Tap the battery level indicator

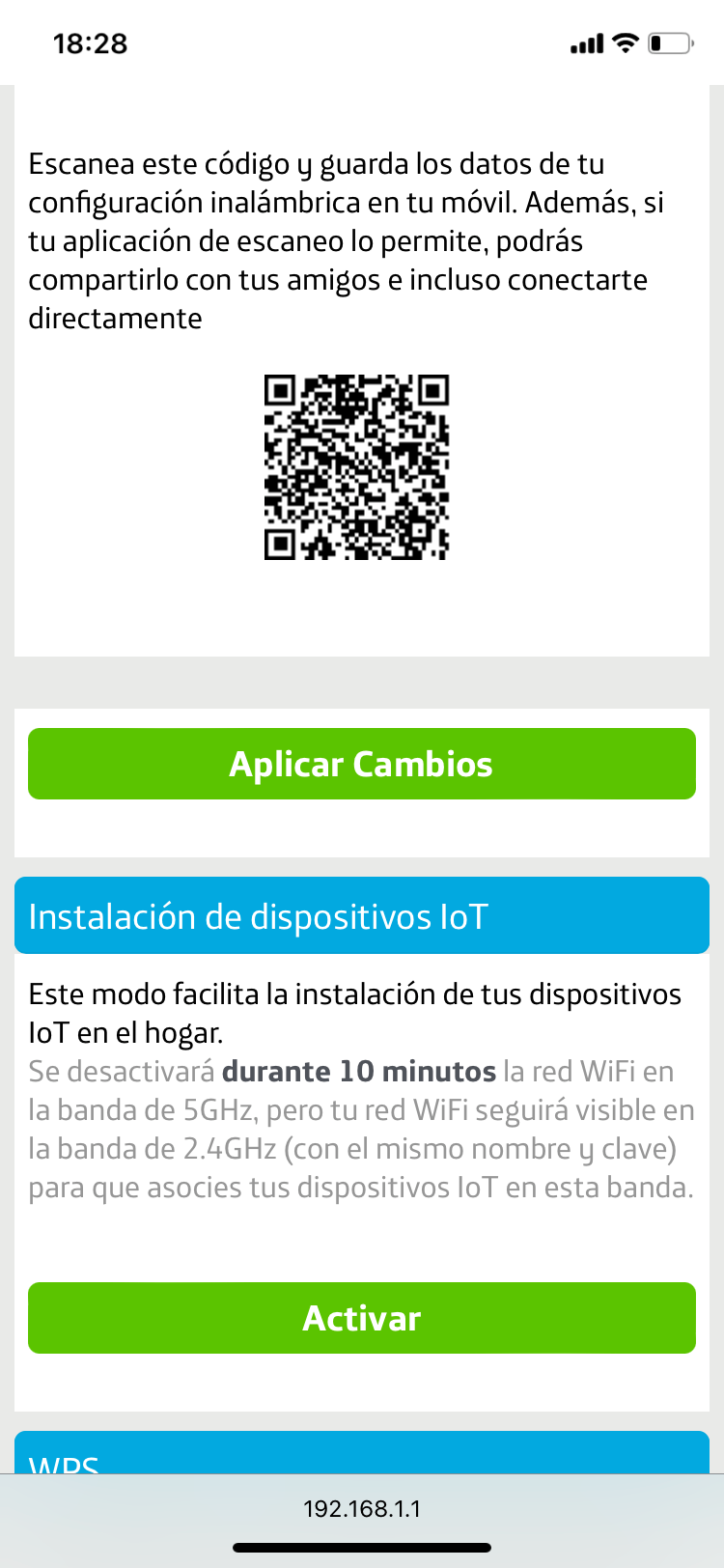click(669, 42)
